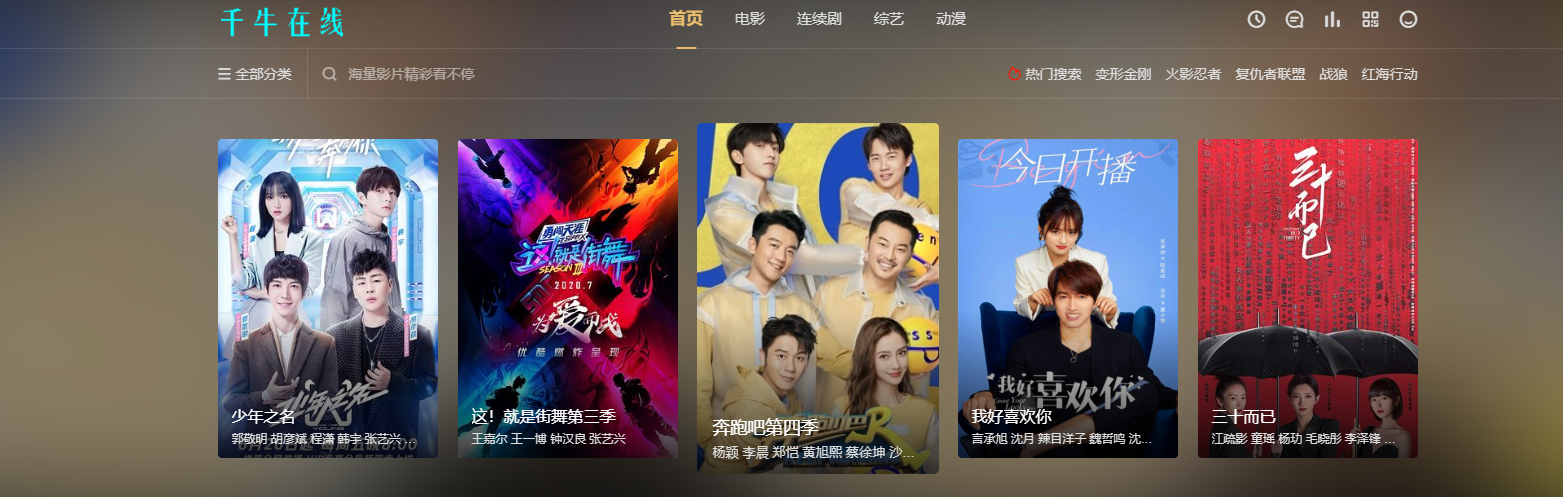Tap the 首页 tab
The height and width of the screenshot is (497, 1563).
pyautogui.click(x=686, y=19)
